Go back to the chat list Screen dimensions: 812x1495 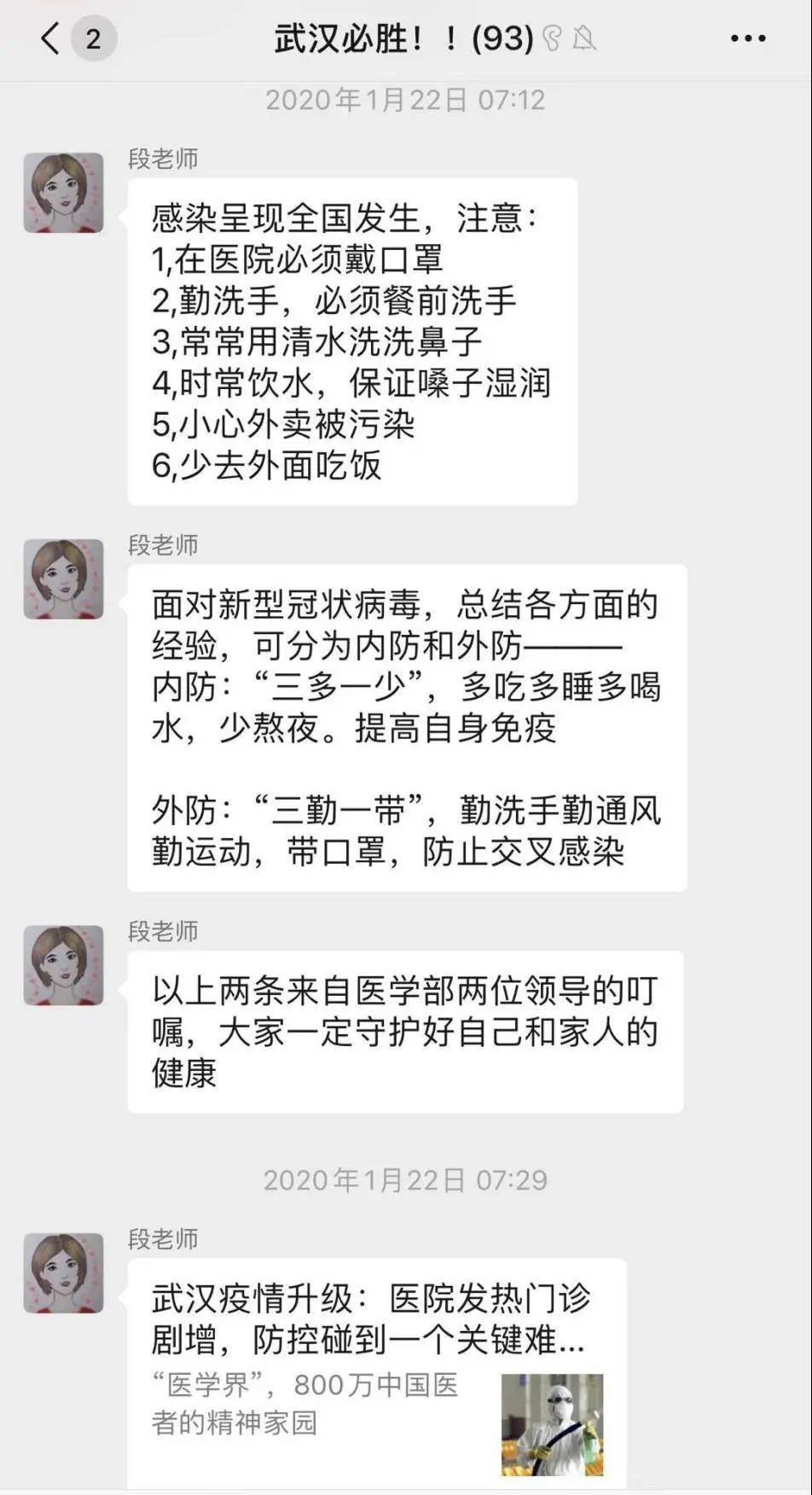[x=51, y=38]
